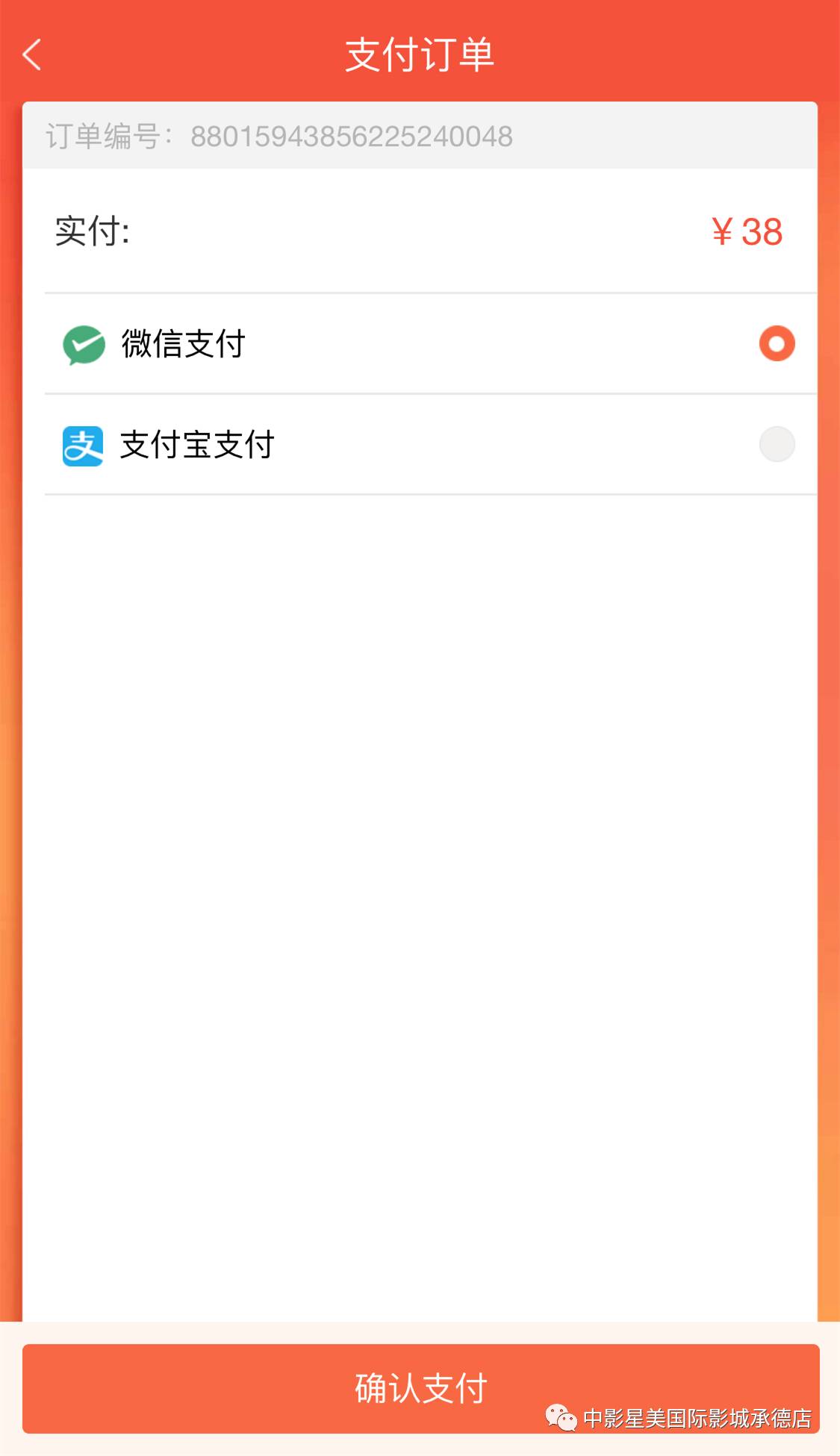Choose the 支付宝支付 option
Screen dimensions: 840x1456
coord(431,445)
